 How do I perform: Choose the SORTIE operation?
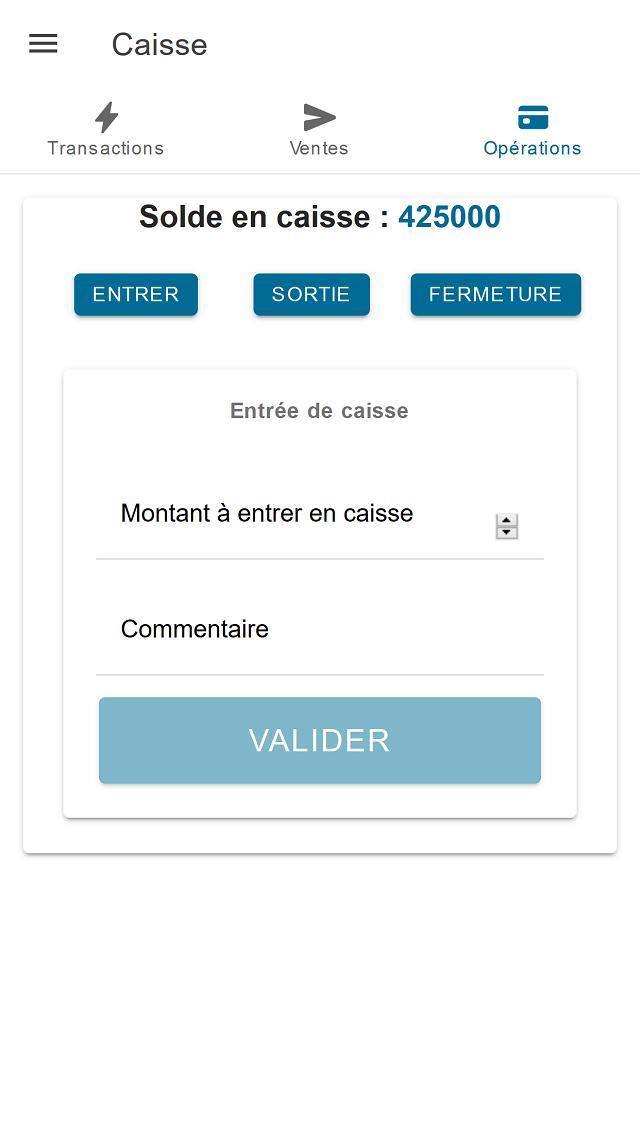coord(311,294)
